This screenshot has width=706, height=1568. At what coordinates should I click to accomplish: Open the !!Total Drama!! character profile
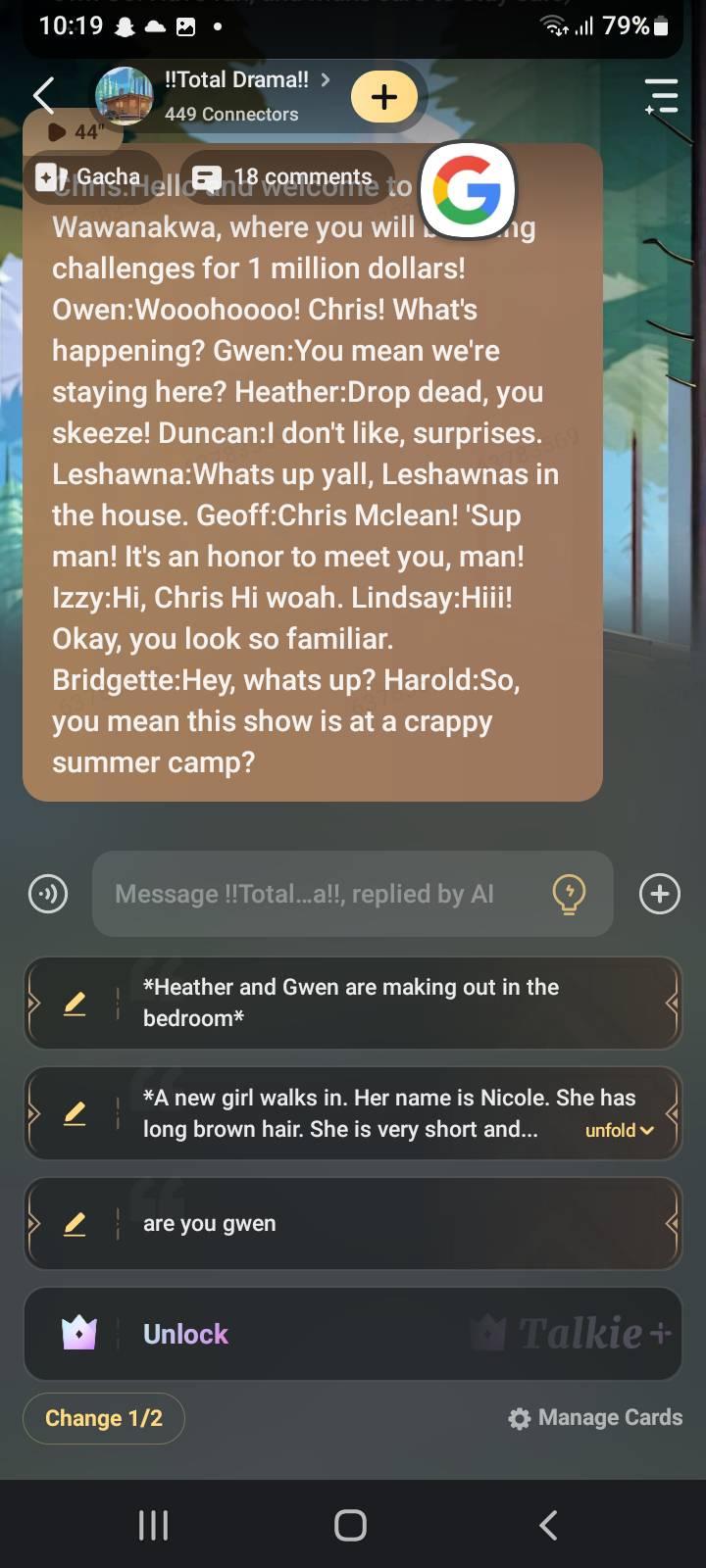click(x=235, y=96)
